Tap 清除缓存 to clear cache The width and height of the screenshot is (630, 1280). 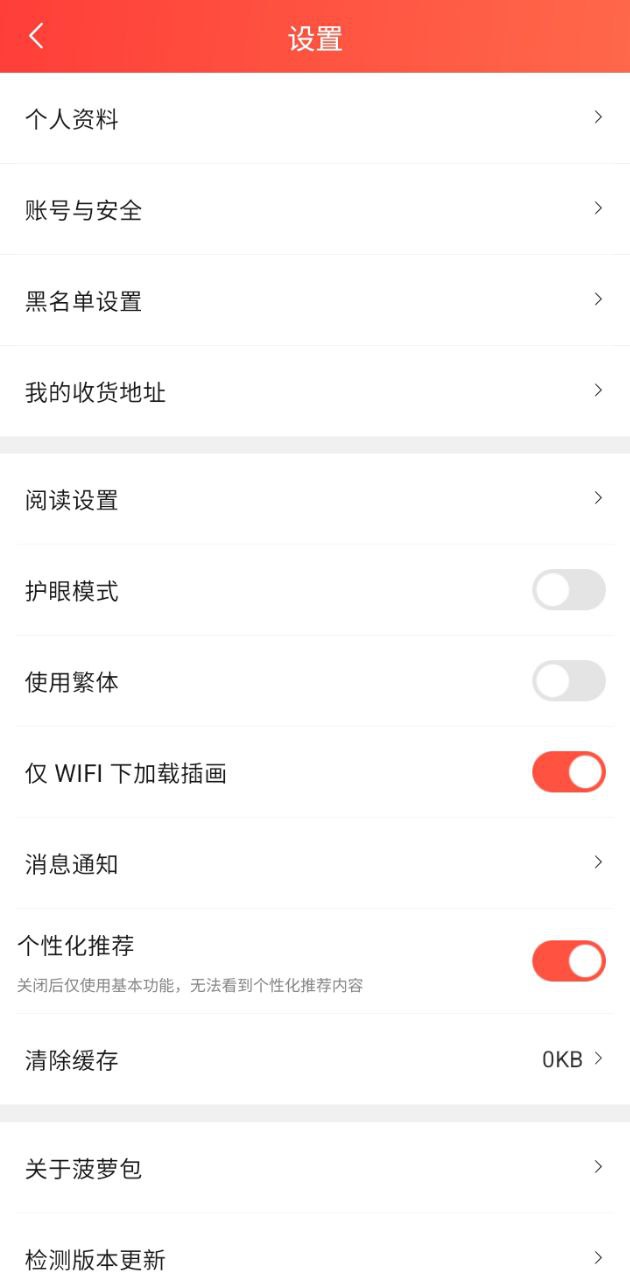click(314, 1059)
